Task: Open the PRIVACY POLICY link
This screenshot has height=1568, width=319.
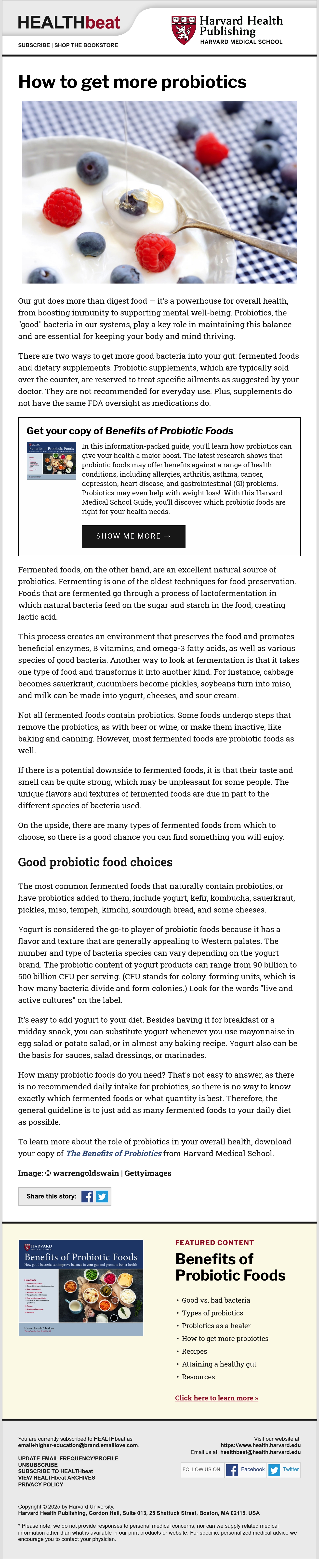Action: [41, 1484]
